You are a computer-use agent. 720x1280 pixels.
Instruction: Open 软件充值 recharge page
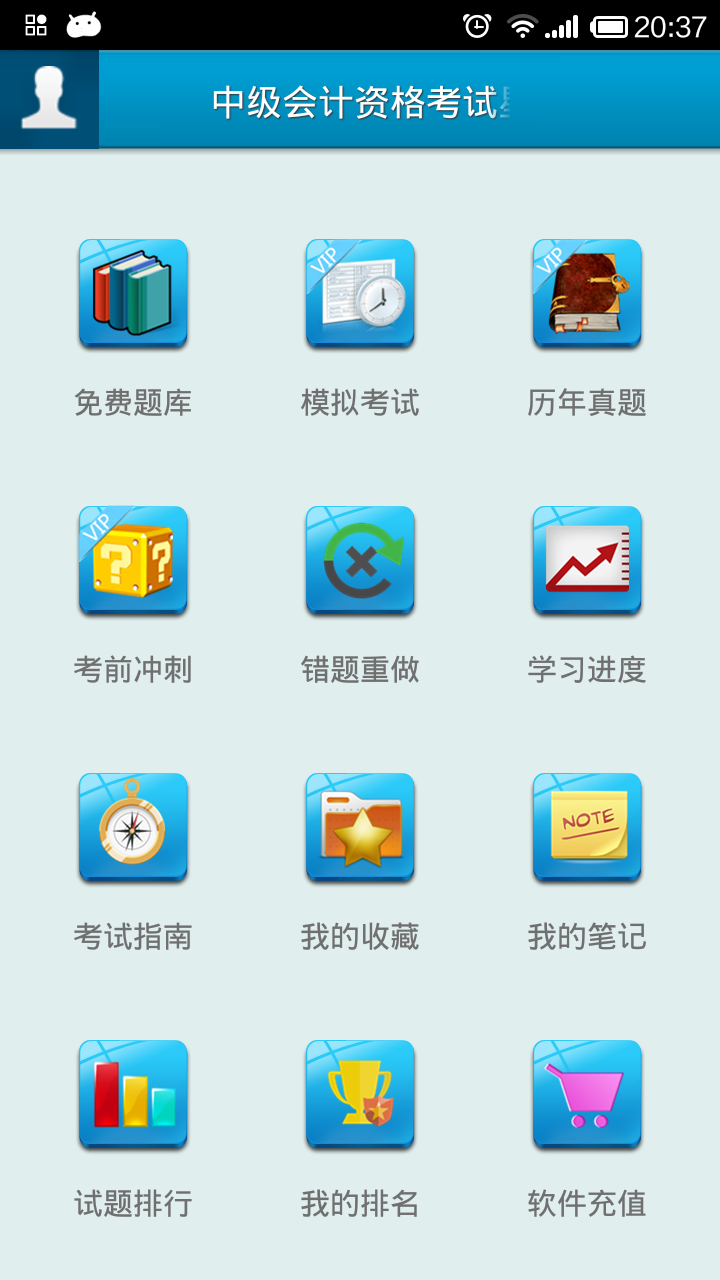(x=587, y=1095)
